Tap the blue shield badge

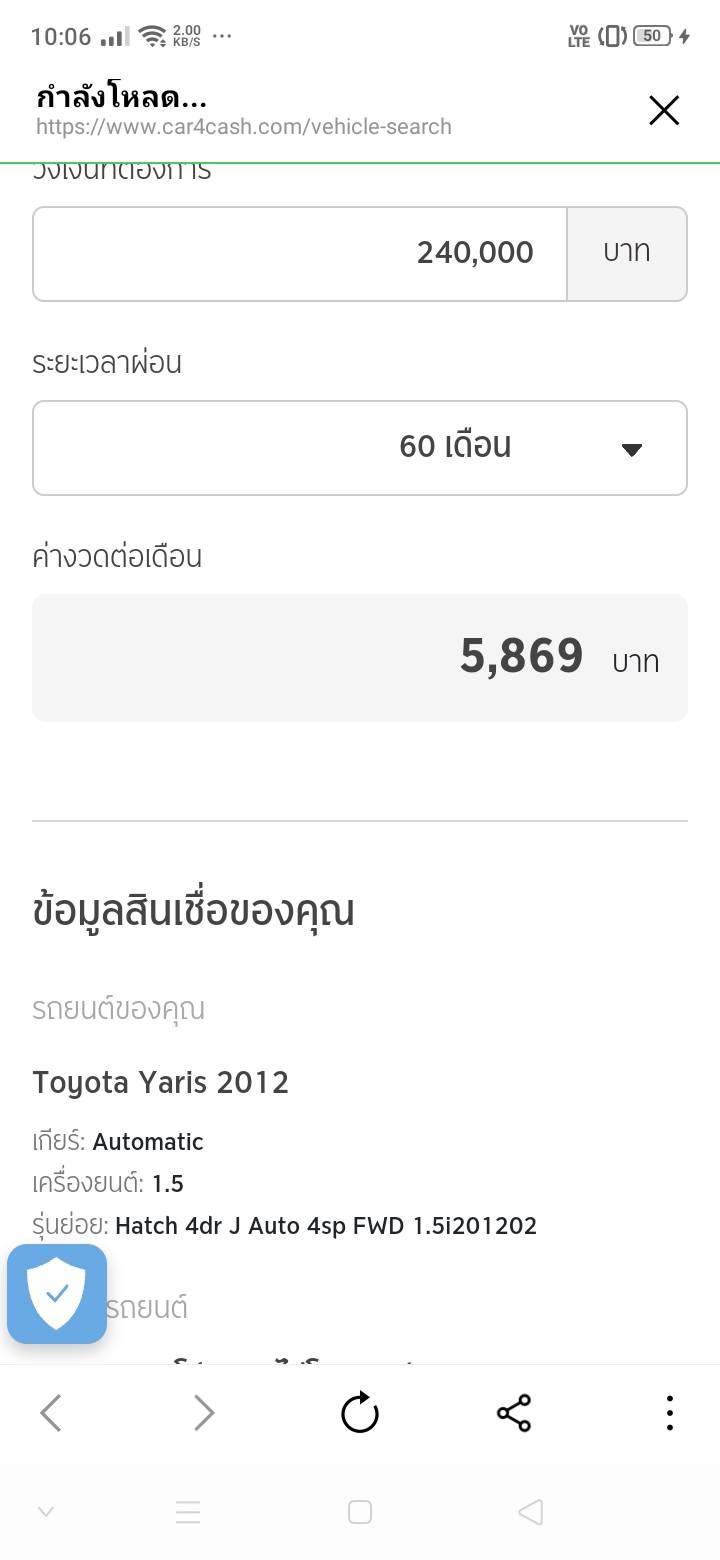click(x=57, y=1293)
